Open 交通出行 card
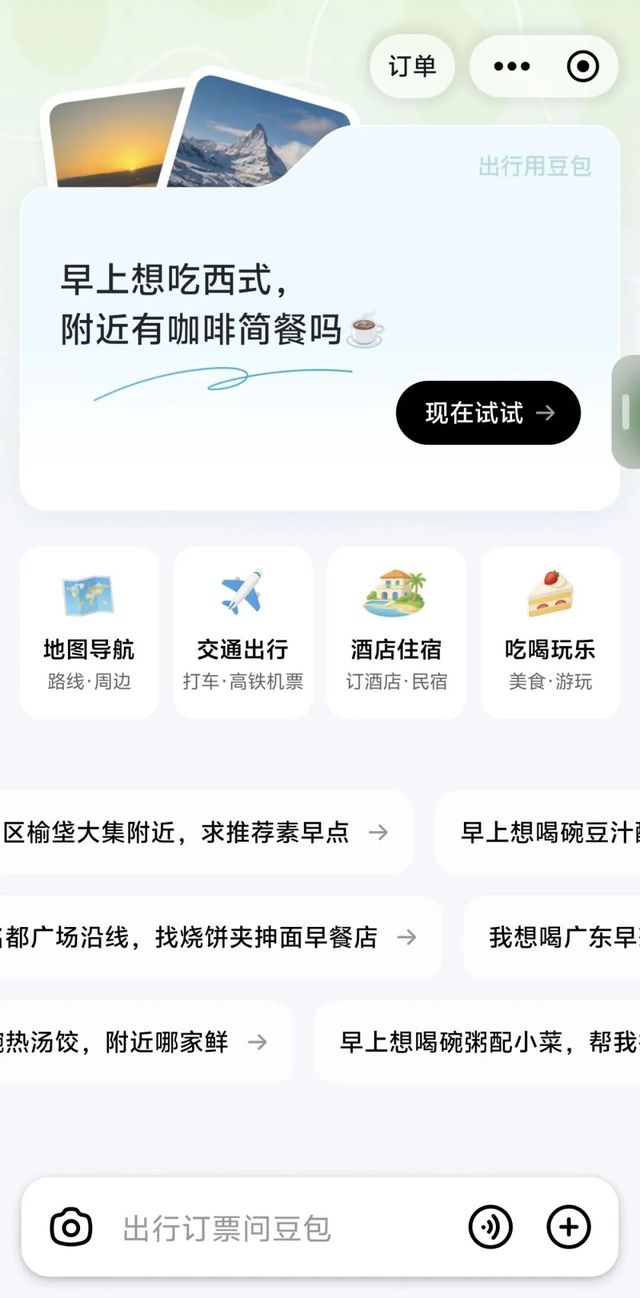The width and height of the screenshot is (640, 1298). [x=243, y=632]
